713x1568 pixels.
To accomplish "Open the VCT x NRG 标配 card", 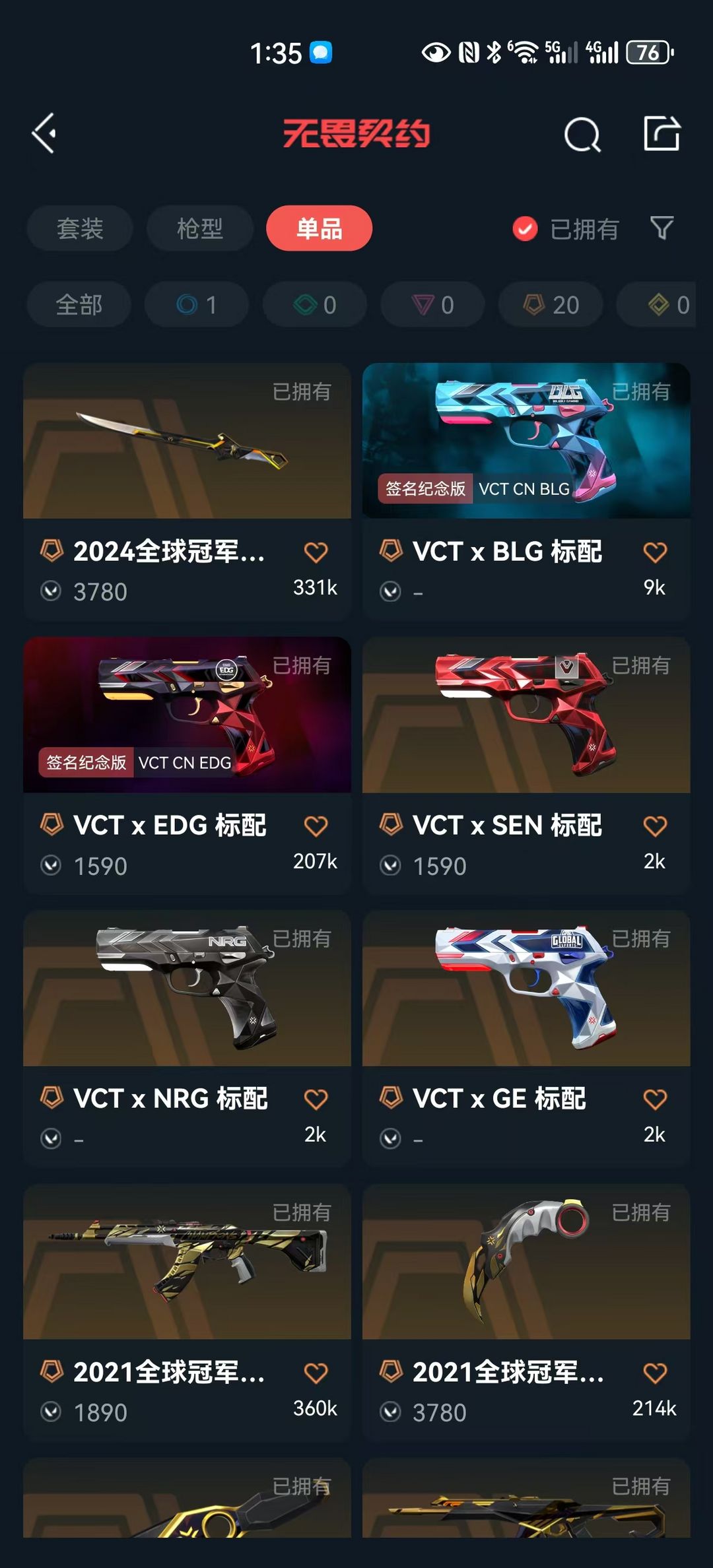I will tap(187, 1038).
